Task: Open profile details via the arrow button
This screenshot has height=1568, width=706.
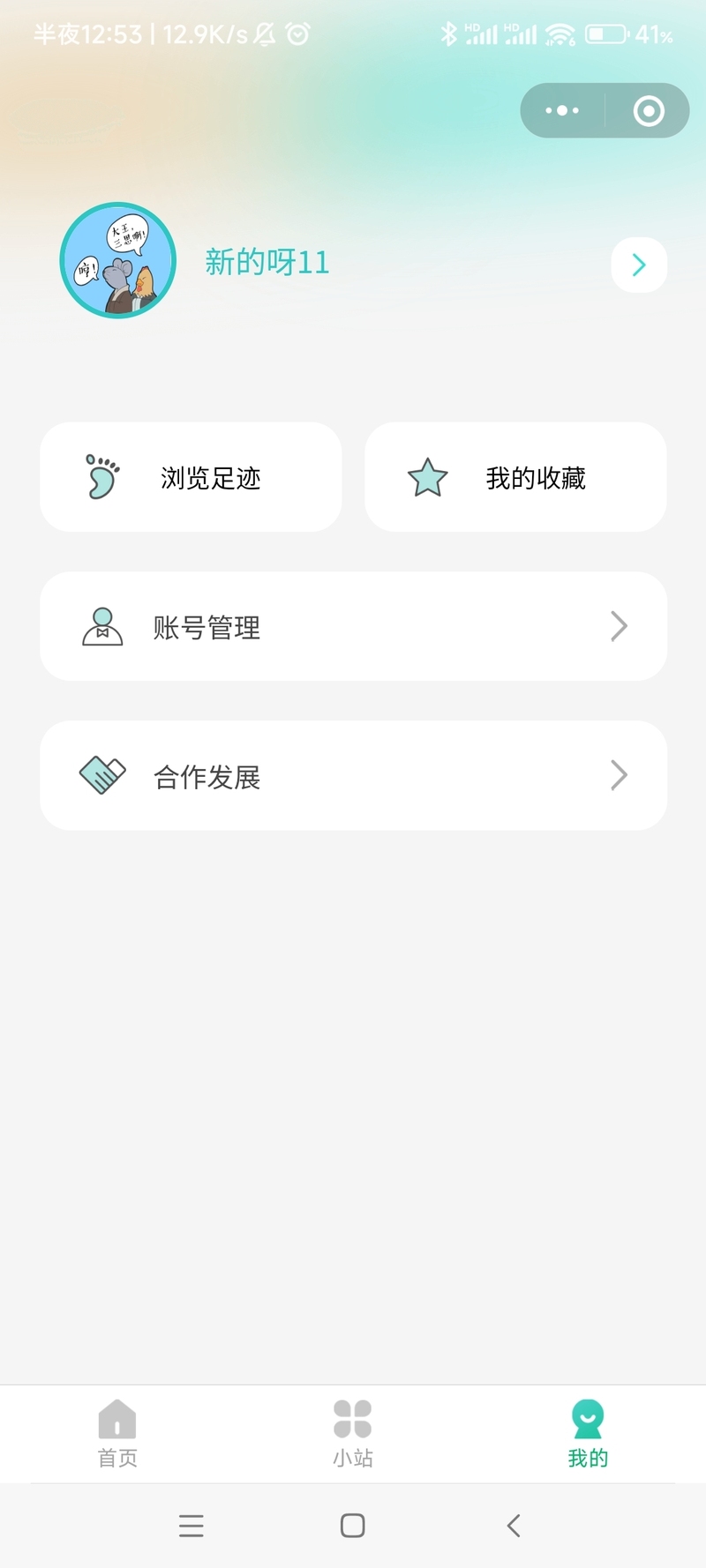Action: 639,265
